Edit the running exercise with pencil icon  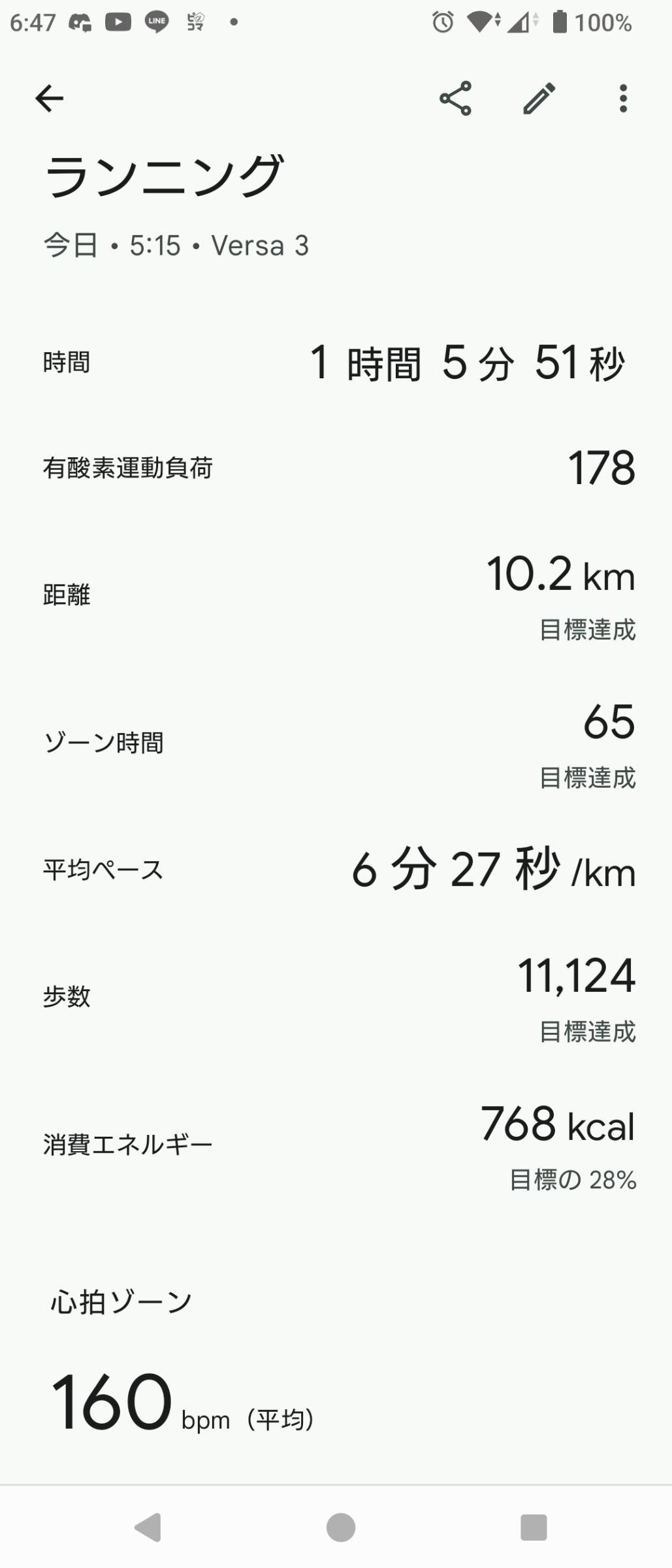pos(539,99)
